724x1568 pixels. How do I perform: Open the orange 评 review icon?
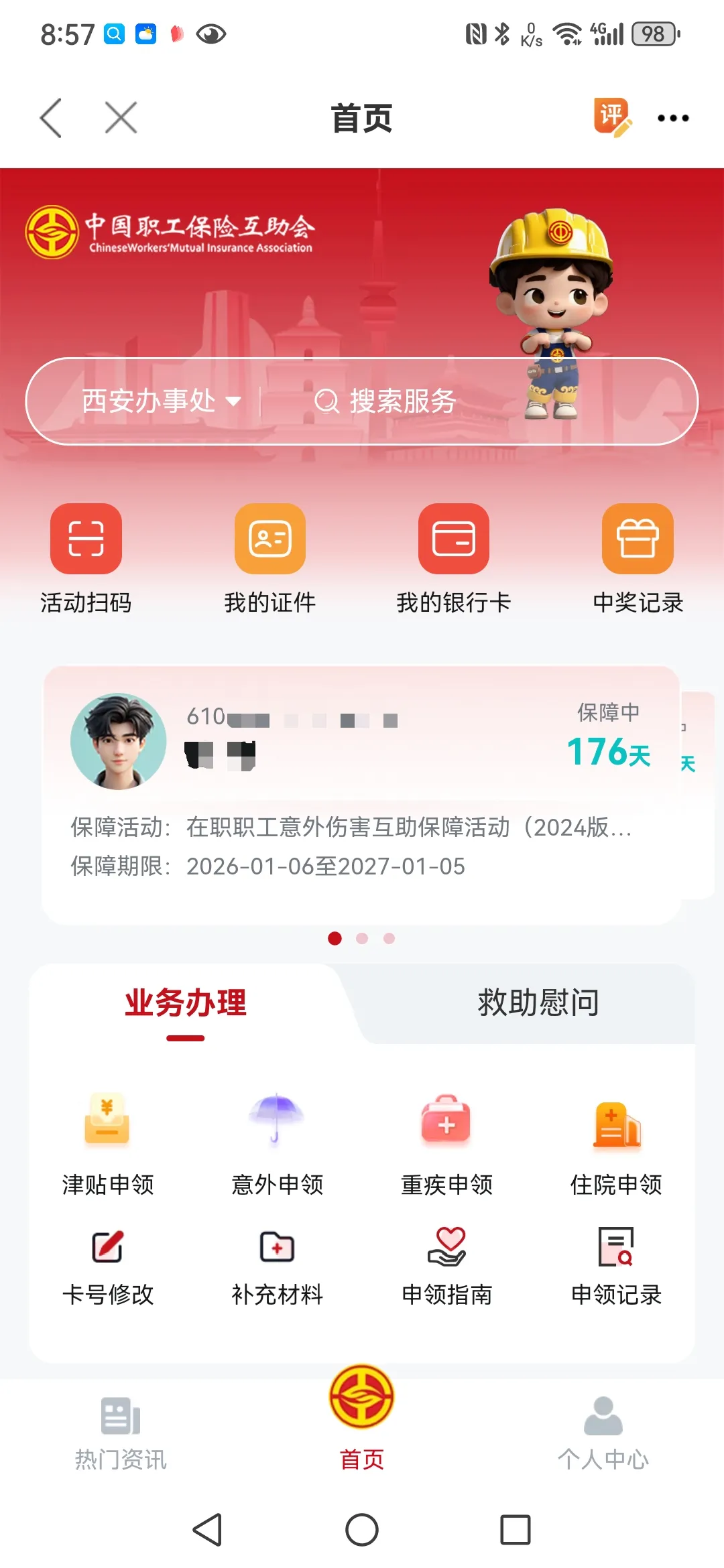point(612,117)
